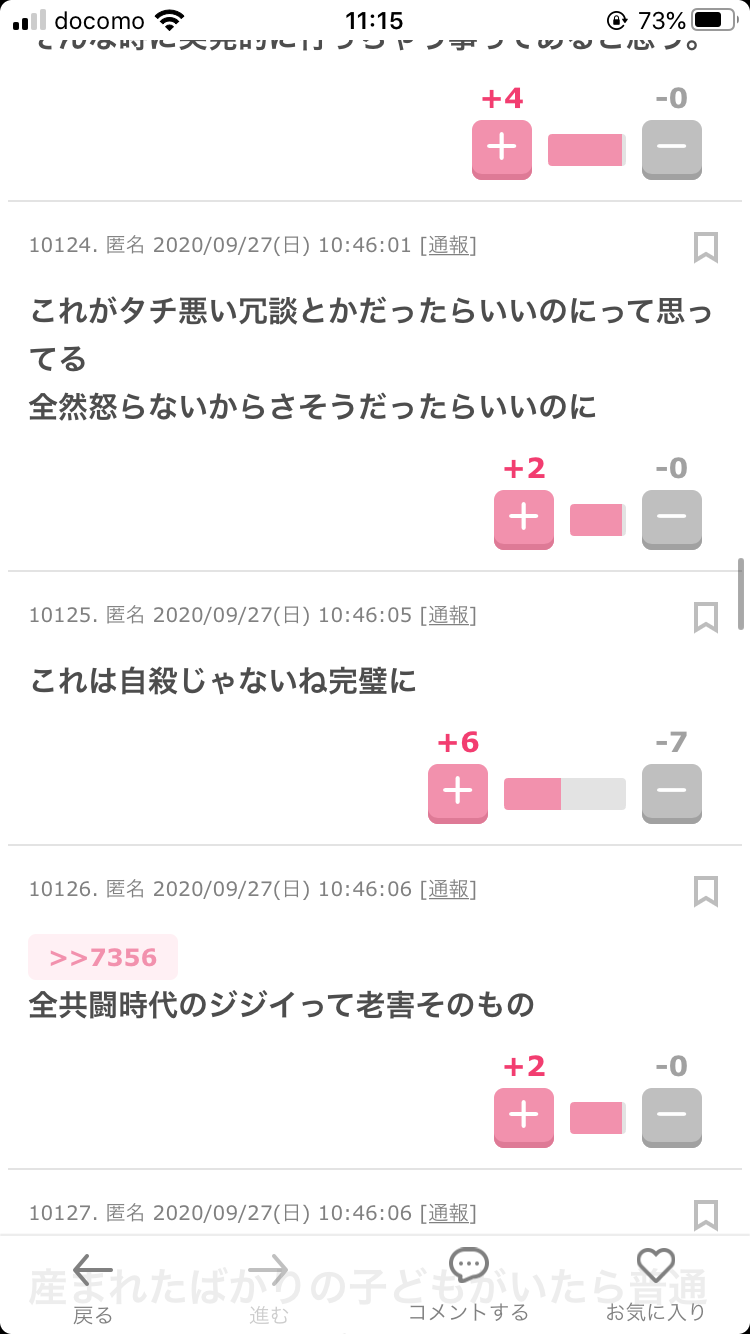Downvote comment 10124 with the minus button
The width and height of the screenshot is (750, 1334).
coord(672,519)
